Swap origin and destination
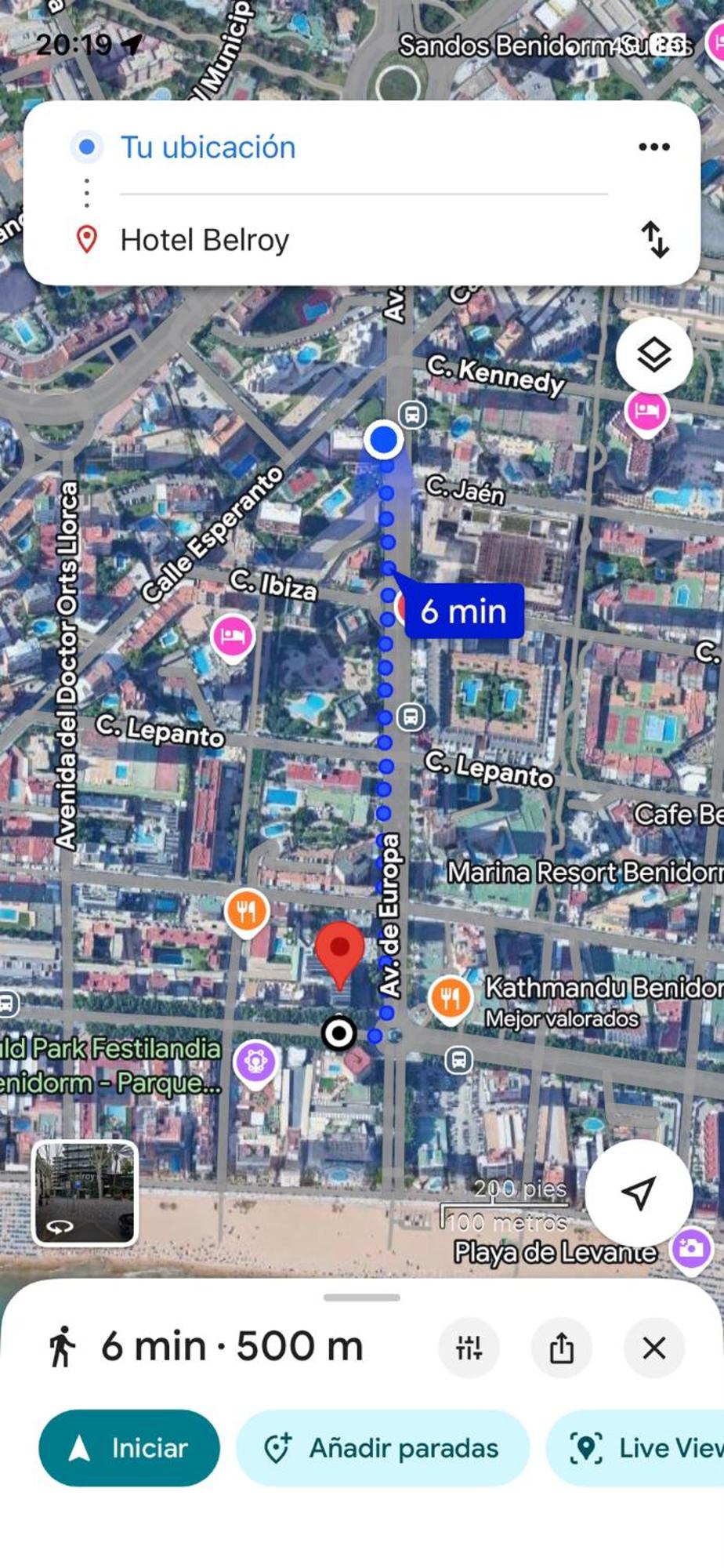 pos(654,239)
